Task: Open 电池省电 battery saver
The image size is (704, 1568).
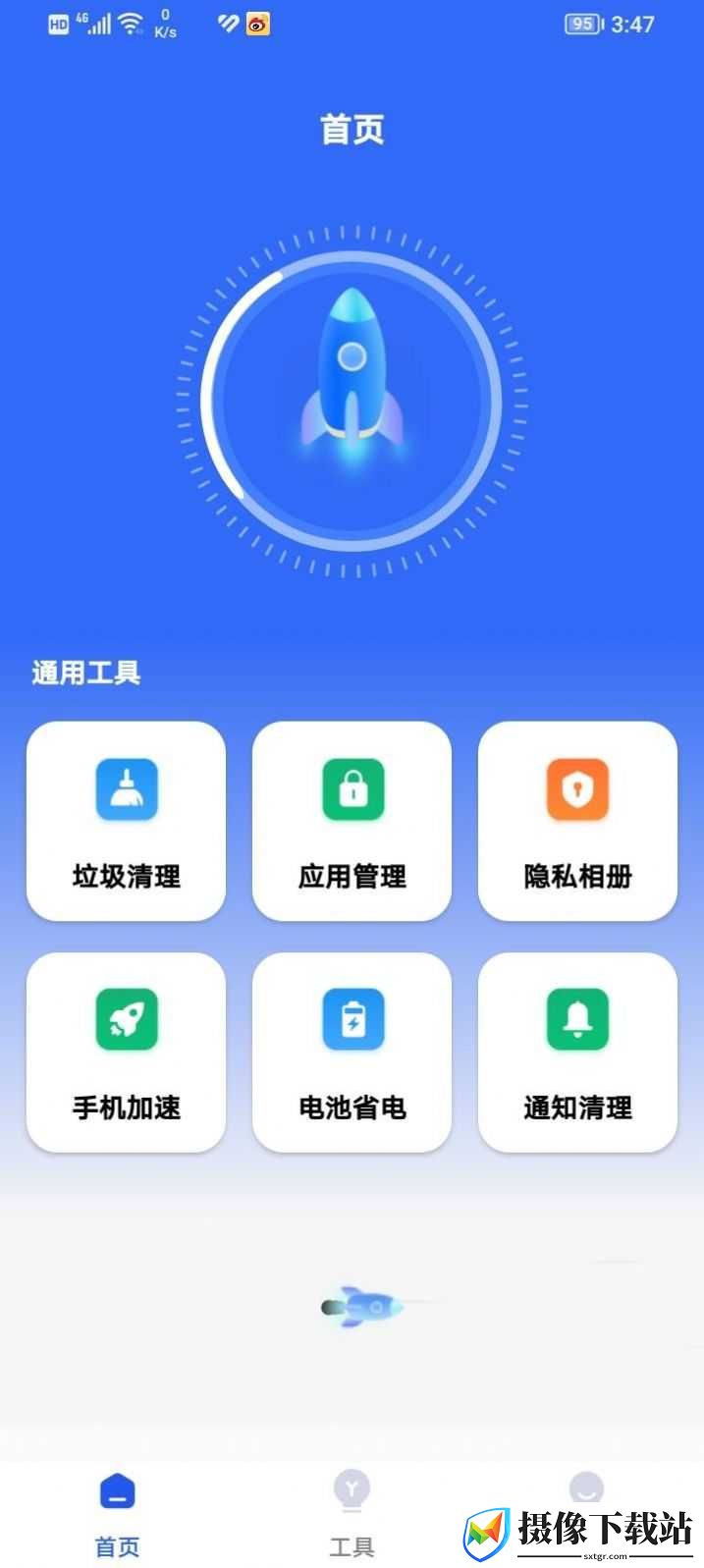Action: point(352,1053)
